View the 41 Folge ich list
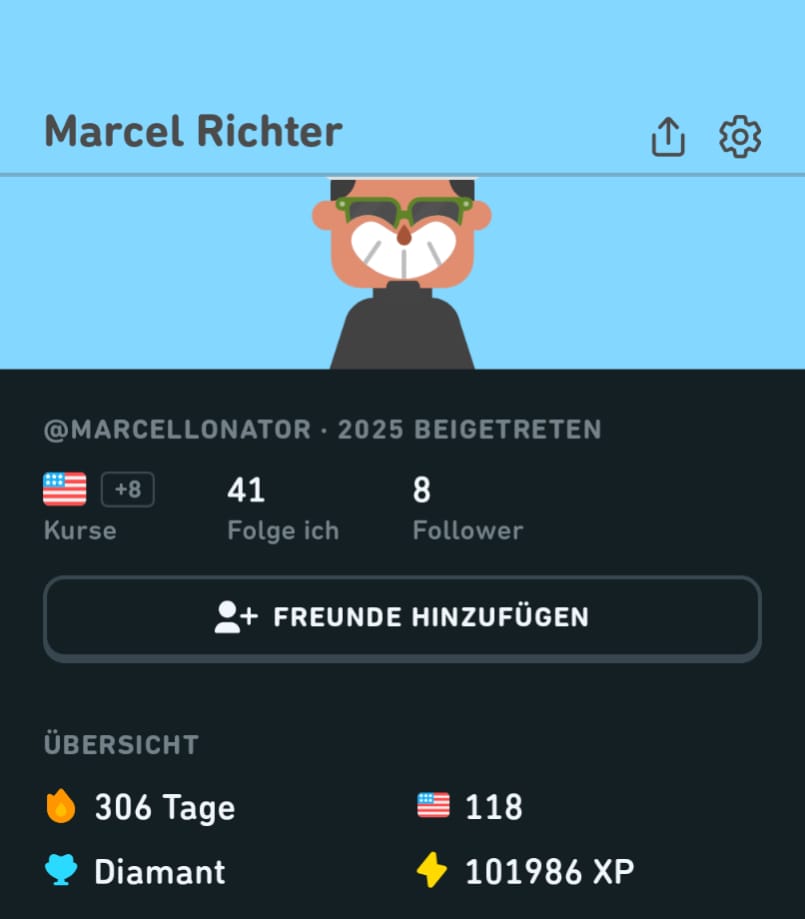The image size is (805, 919). point(282,508)
